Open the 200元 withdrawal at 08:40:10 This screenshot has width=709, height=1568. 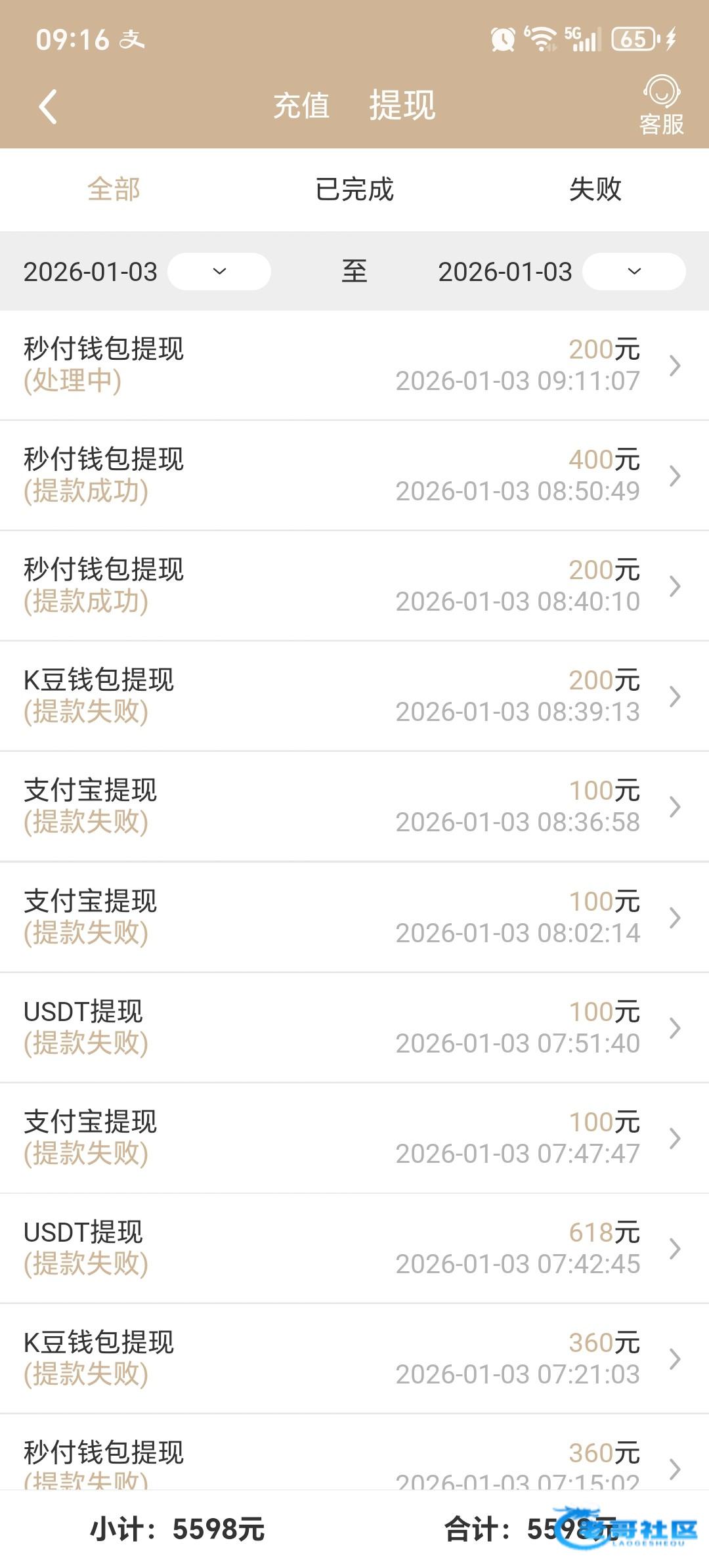pos(354,586)
